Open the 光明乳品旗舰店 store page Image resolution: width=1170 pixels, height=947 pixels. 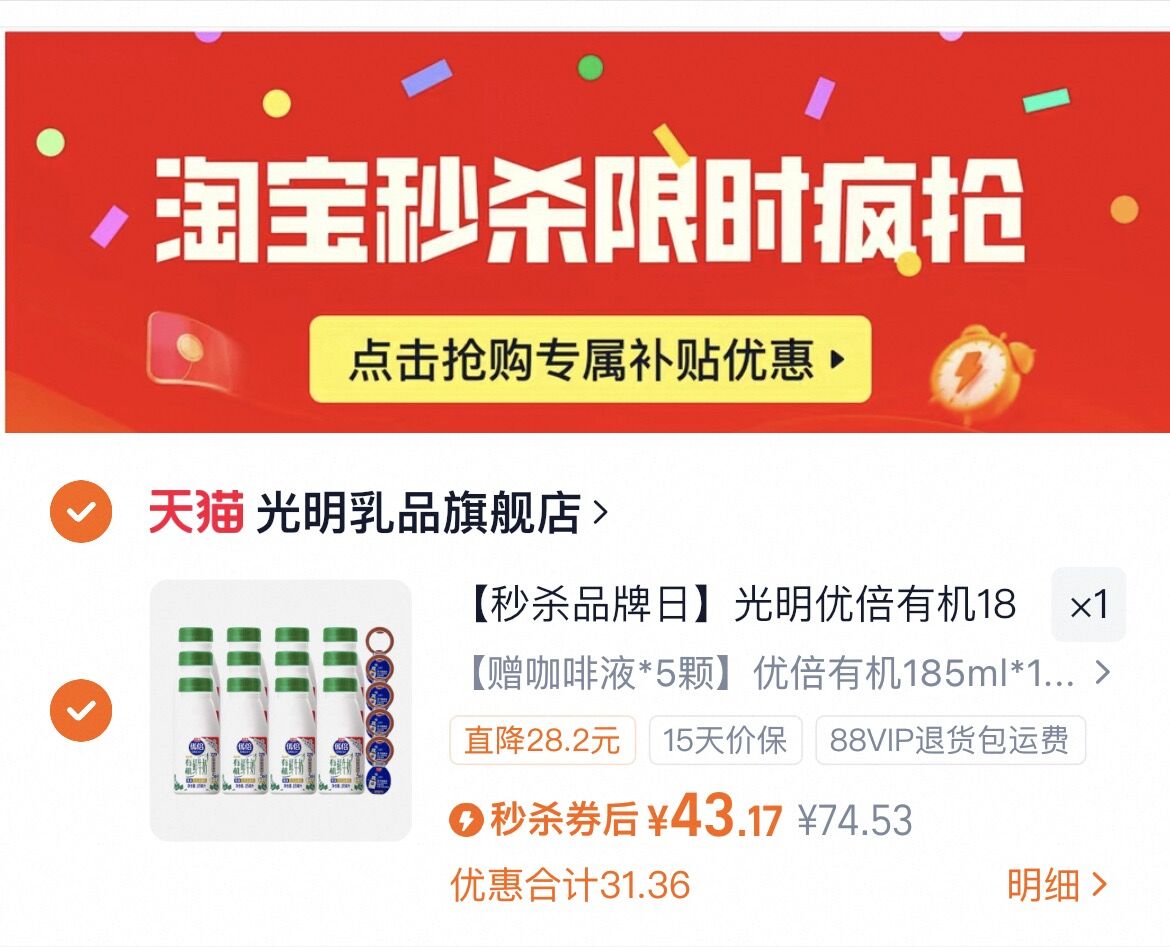click(432, 514)
